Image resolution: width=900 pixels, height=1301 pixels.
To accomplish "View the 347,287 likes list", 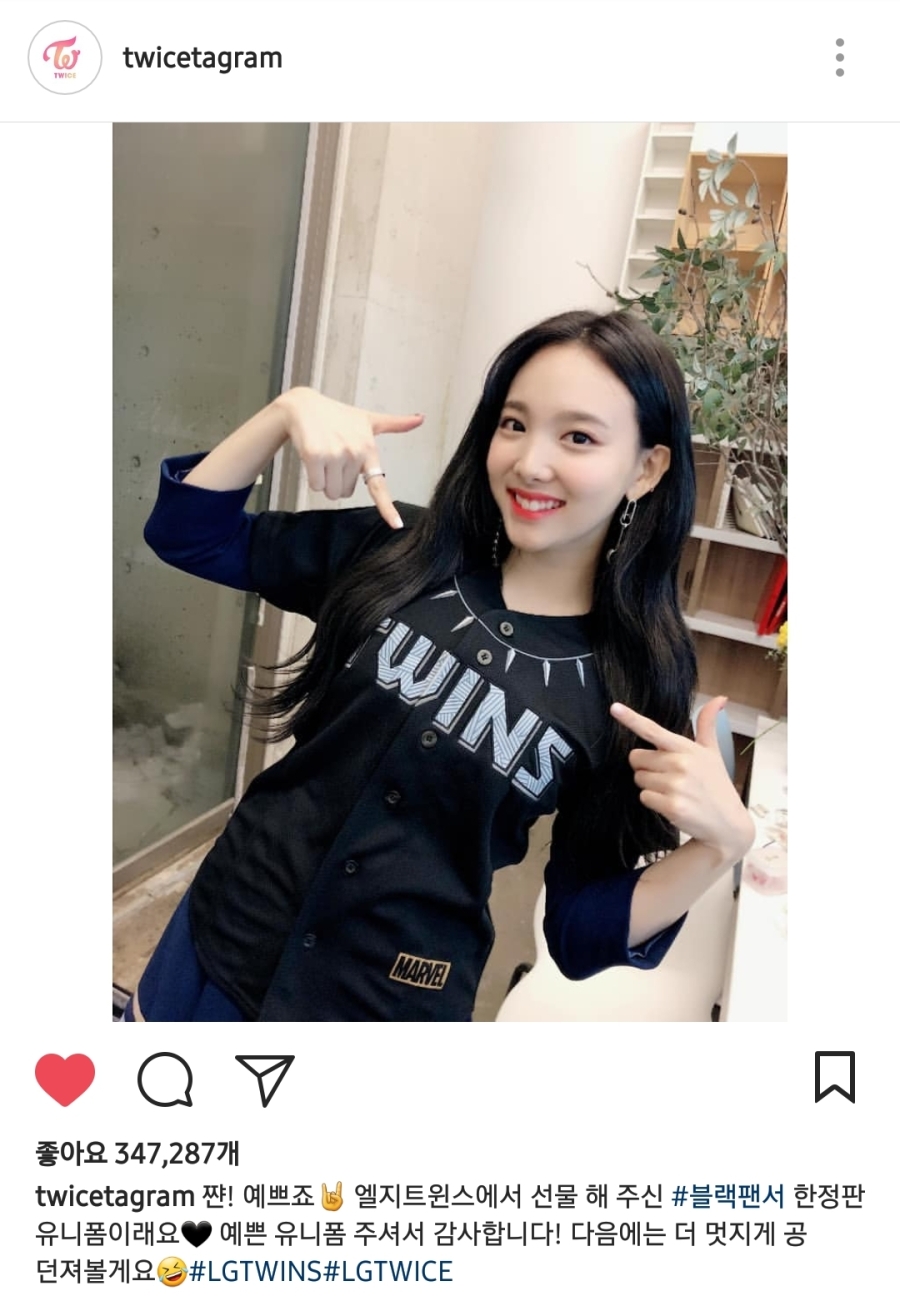I will pos(137,1153).
